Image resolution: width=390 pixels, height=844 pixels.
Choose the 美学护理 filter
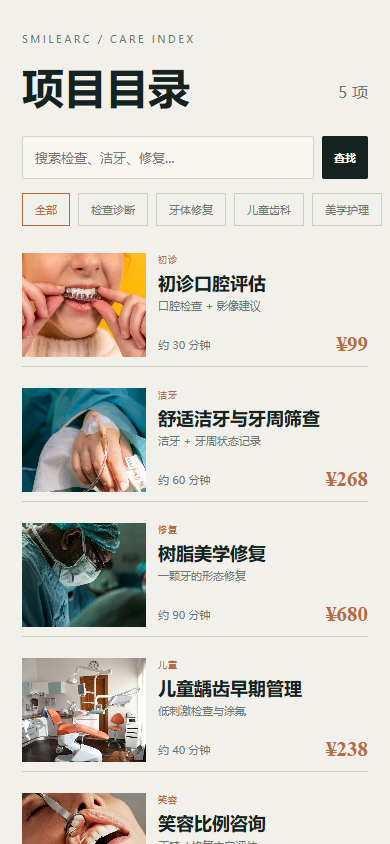click(x=347, y=209)
